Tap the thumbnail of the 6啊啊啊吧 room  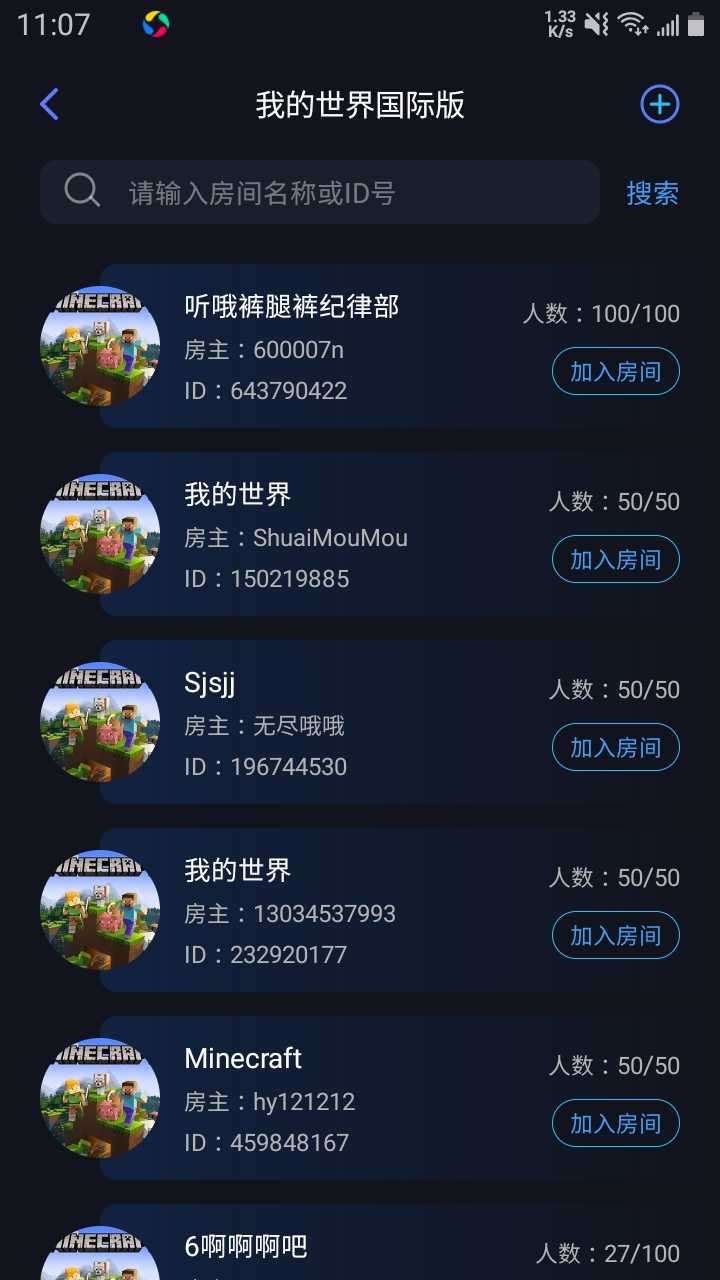click(100, 1258)
